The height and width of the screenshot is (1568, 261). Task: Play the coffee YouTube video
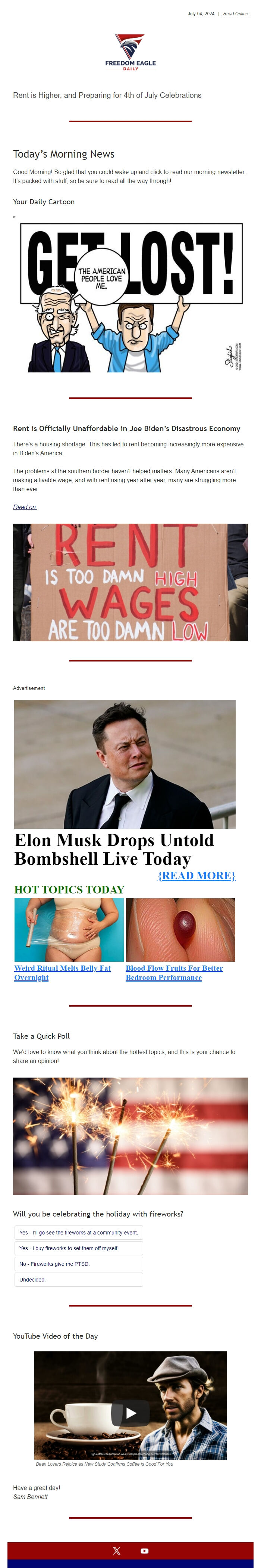coord(130,1413)
